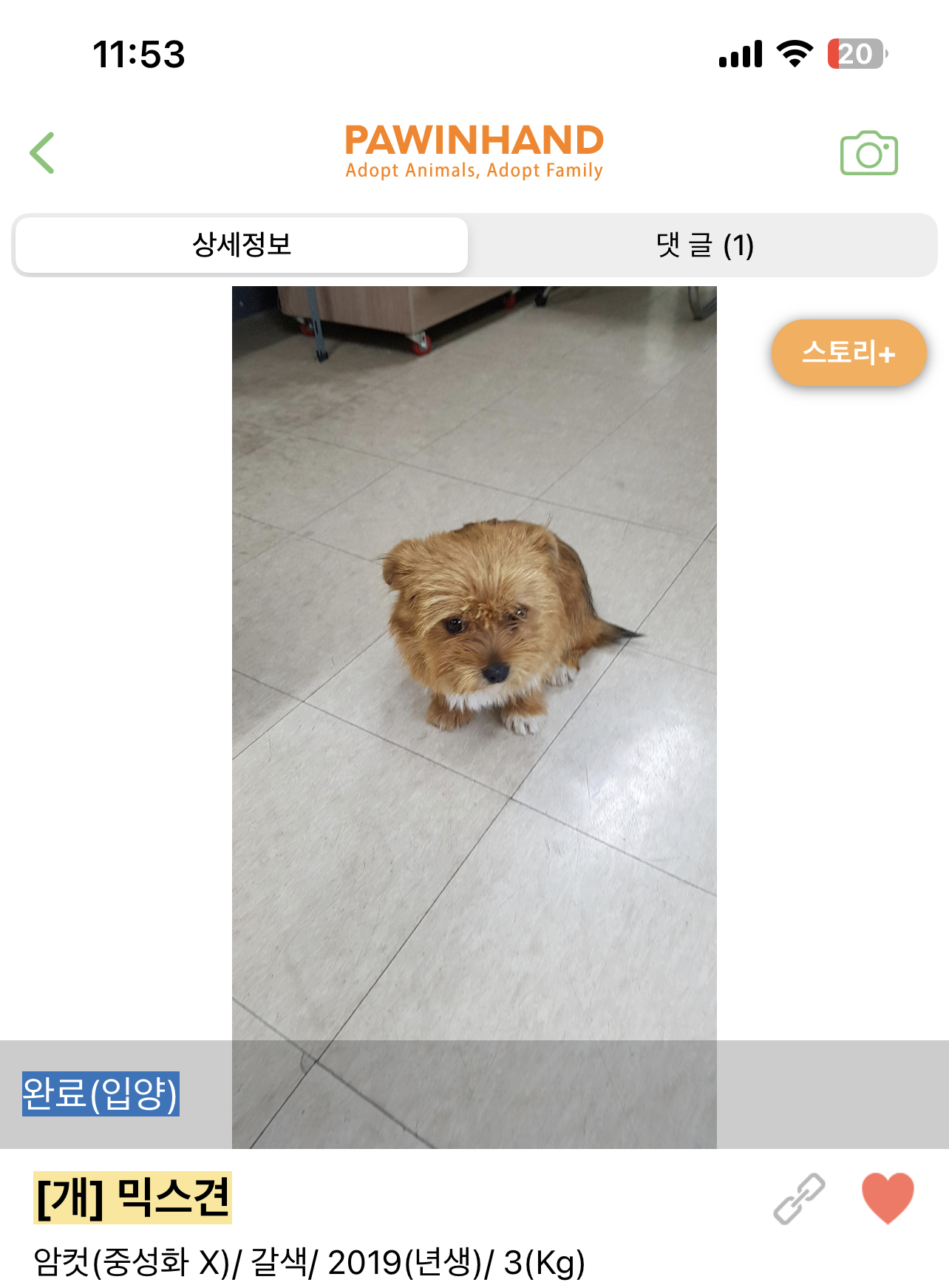Open the camera icon in header
The width and height of the screenshot is (949, 1288).
point(868,154)
